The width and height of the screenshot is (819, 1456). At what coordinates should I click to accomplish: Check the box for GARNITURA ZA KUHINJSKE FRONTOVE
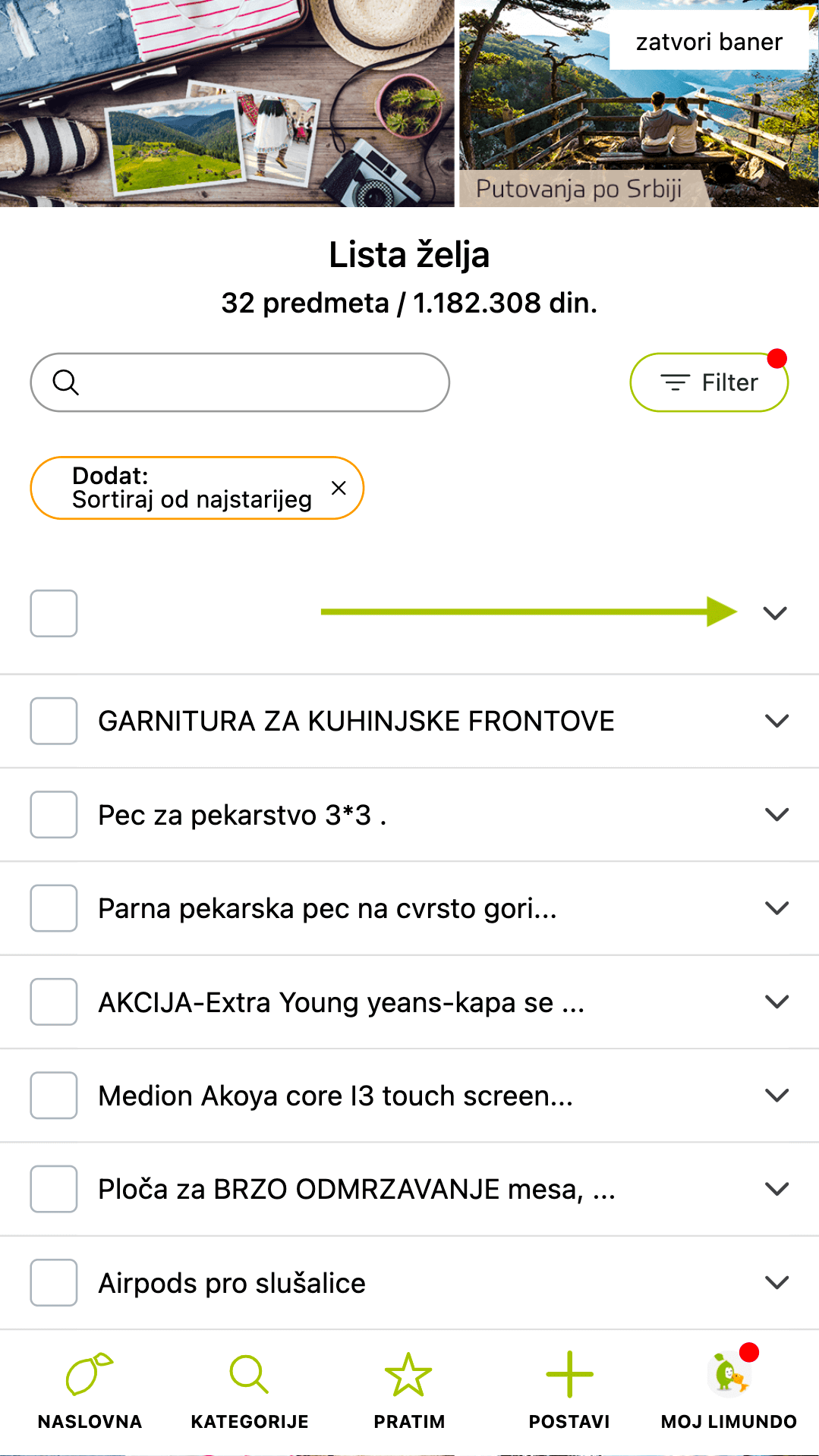pos(54,721)
